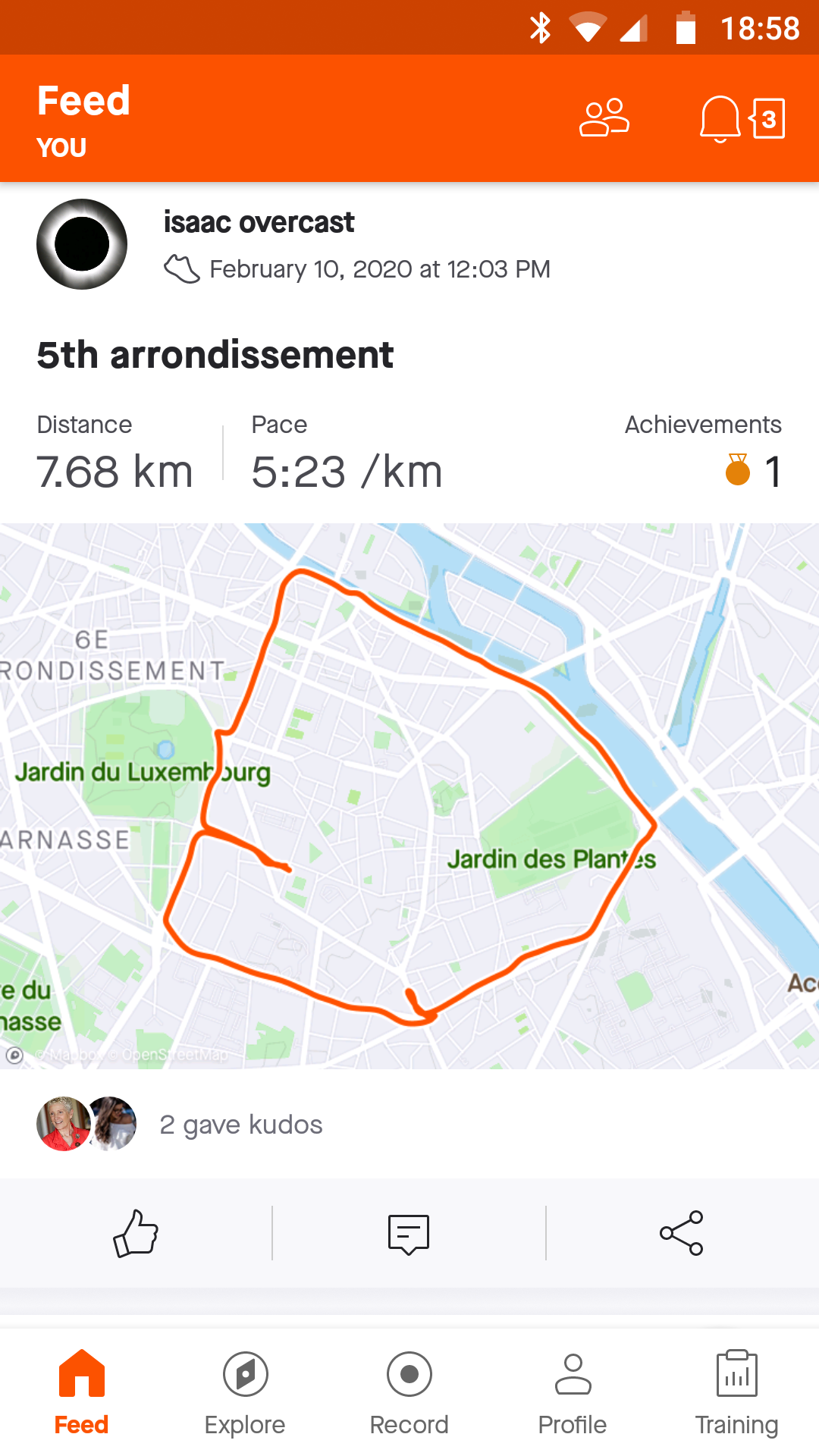Open isaac overcast's profile picture
Viewport: 819px width, 1456px height.
[x=82, y=244]
